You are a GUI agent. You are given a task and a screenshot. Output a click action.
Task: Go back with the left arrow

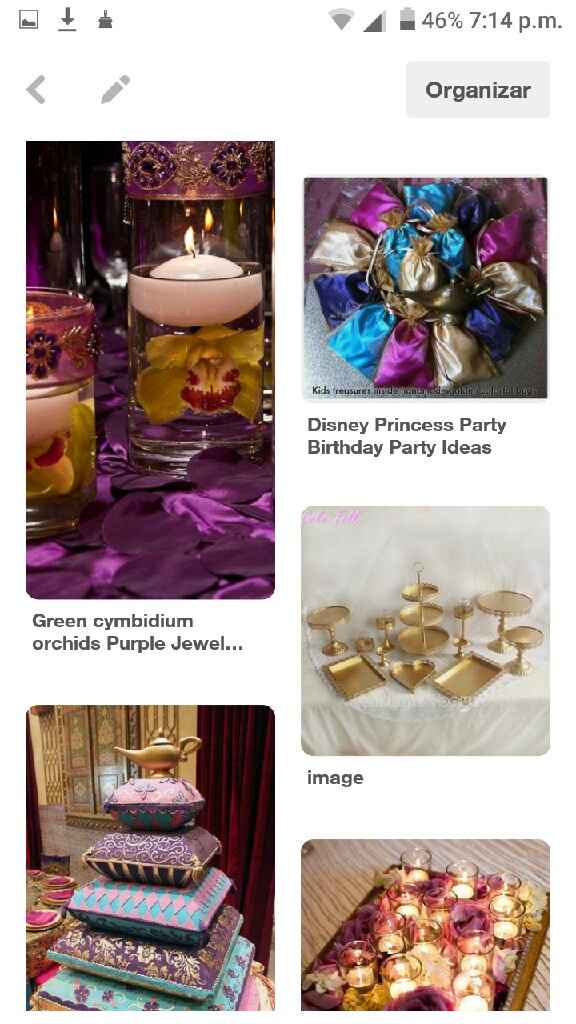pos(36,89)
